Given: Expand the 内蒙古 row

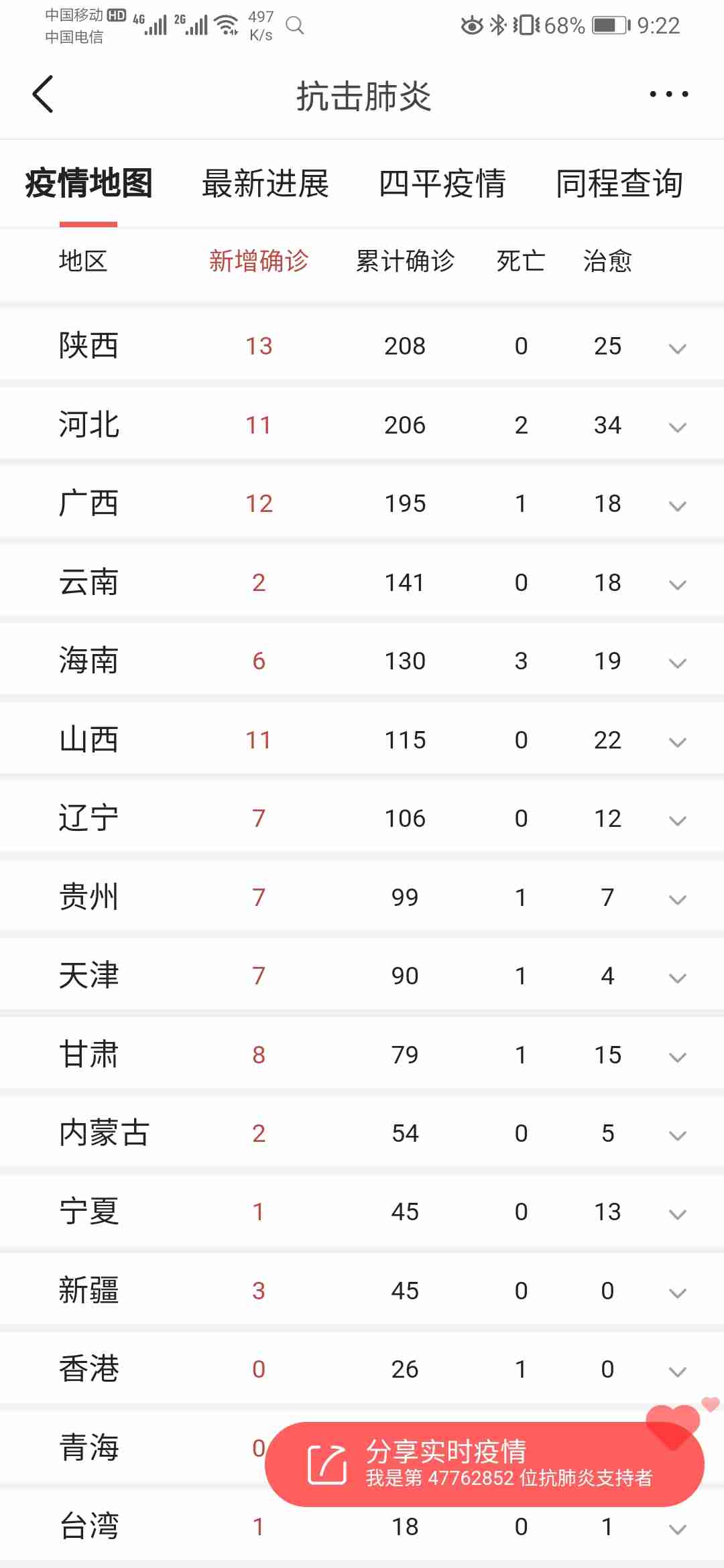Looking at the screenshot, I should [677, 1136].
